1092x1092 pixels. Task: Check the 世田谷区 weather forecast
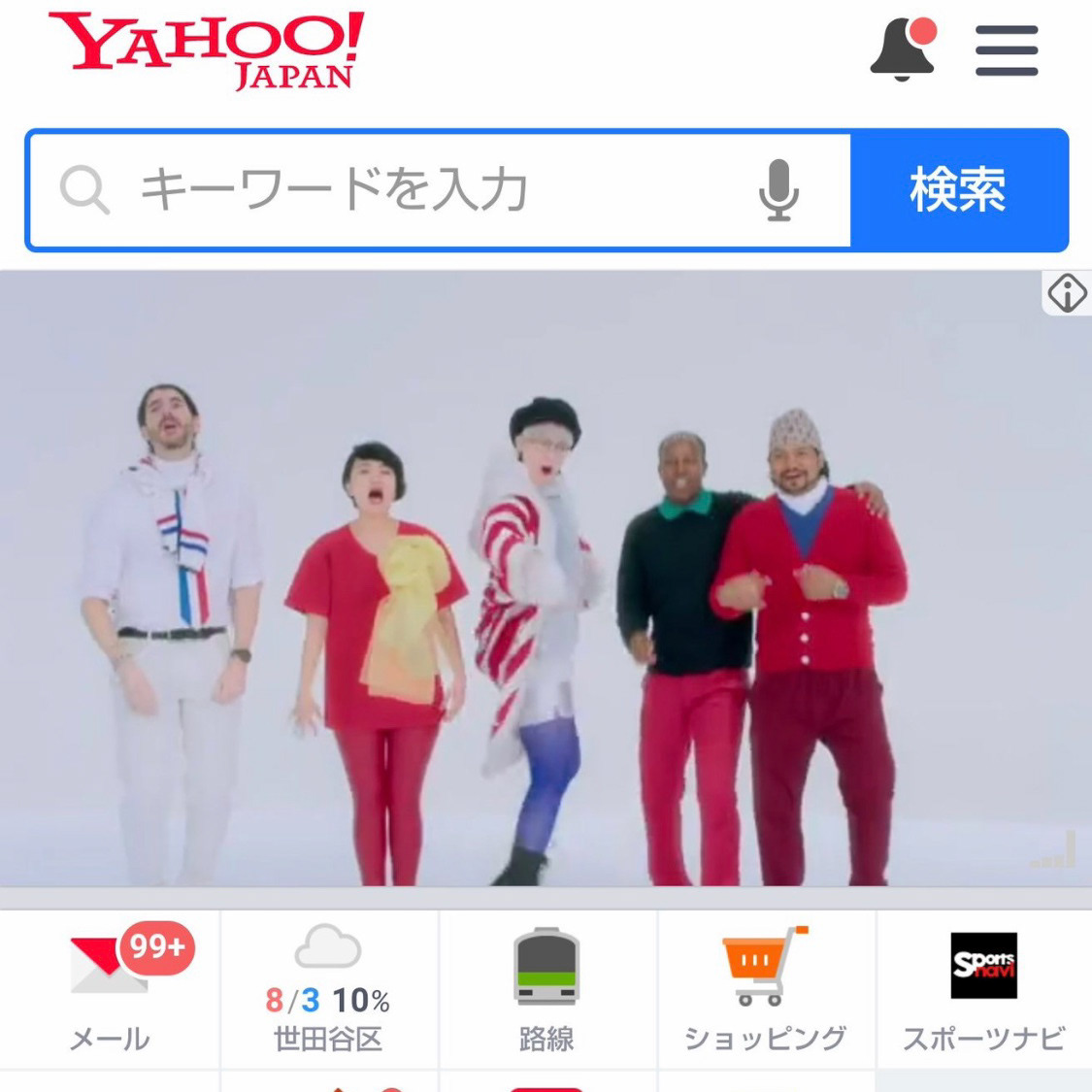point(328,988)
